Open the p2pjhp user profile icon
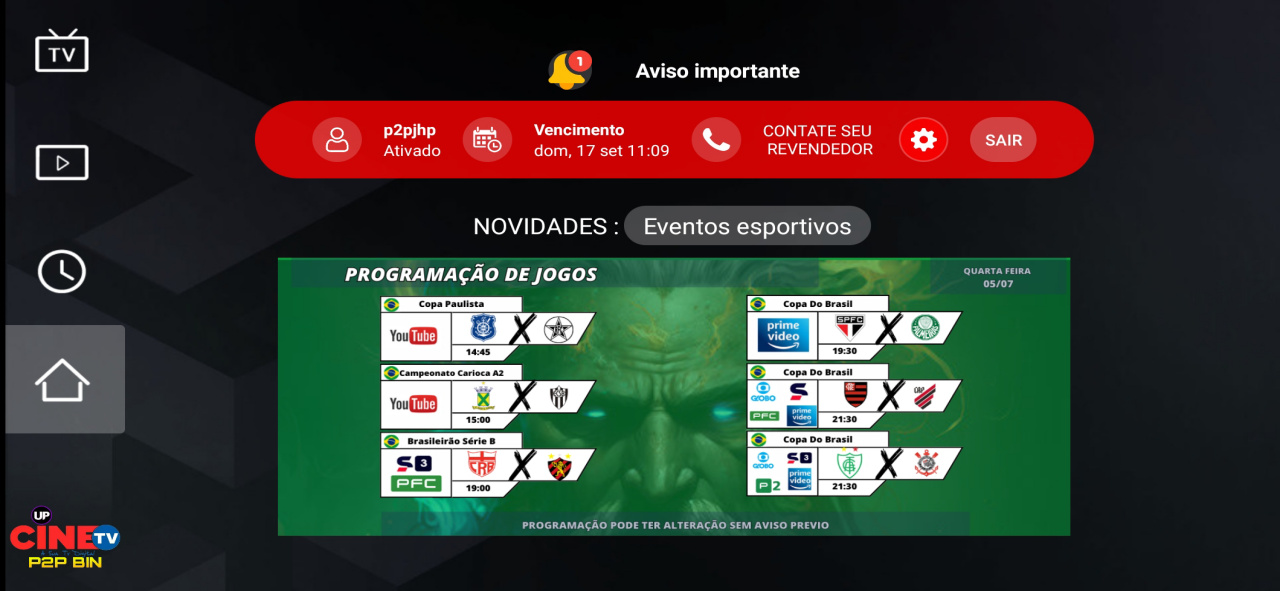Screen dimensions: 1280x591 tap(337, 140)
